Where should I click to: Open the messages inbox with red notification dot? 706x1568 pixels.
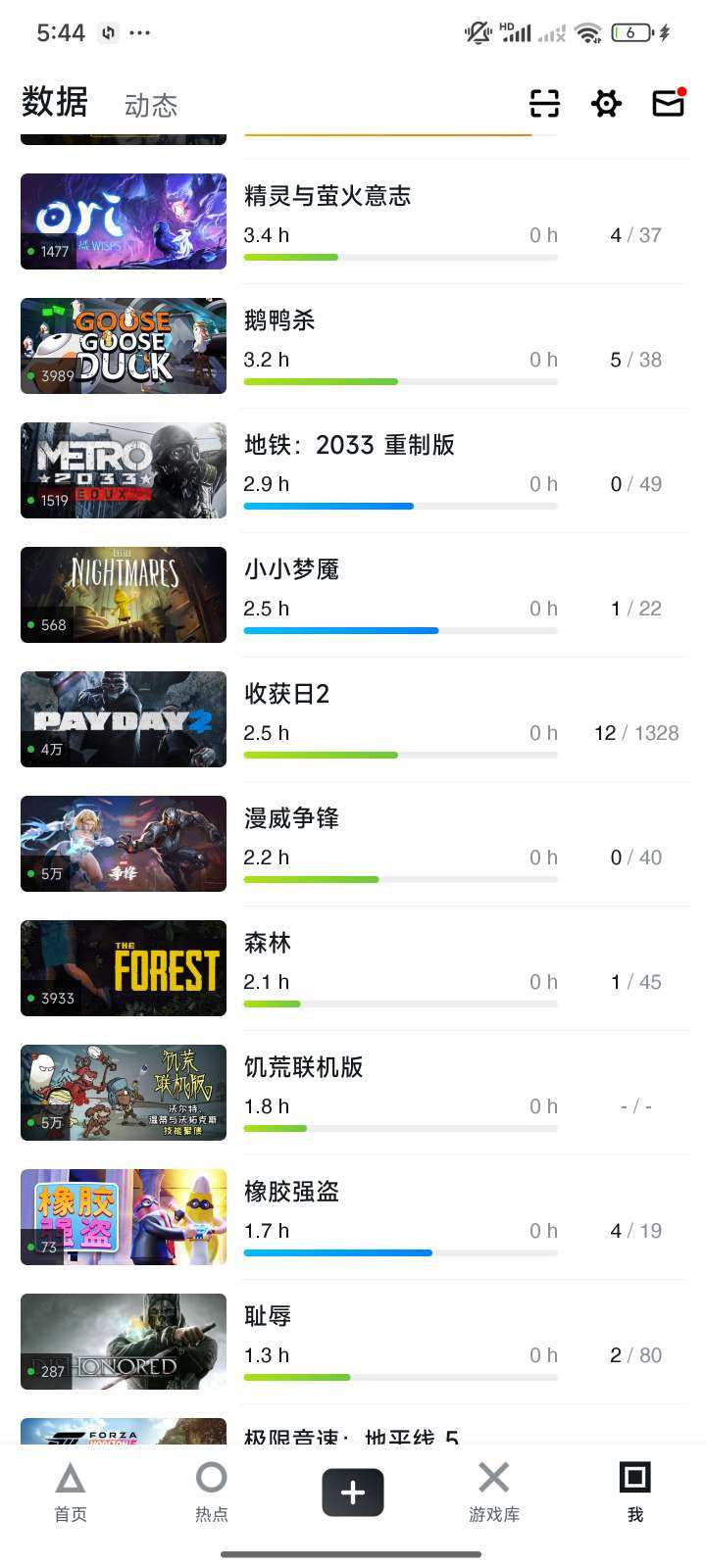click(x=668, y=104)
